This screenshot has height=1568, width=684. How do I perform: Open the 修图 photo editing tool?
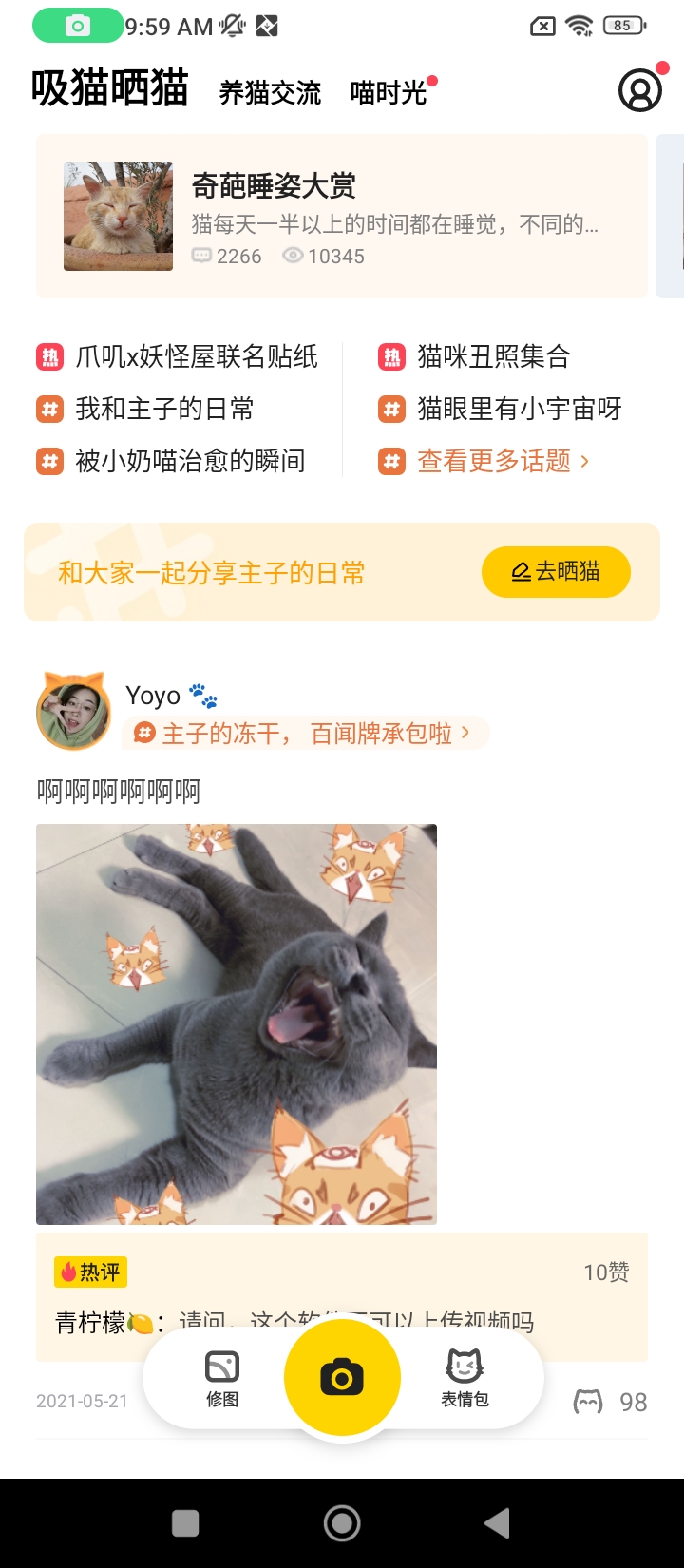(x=222, y=1378)
